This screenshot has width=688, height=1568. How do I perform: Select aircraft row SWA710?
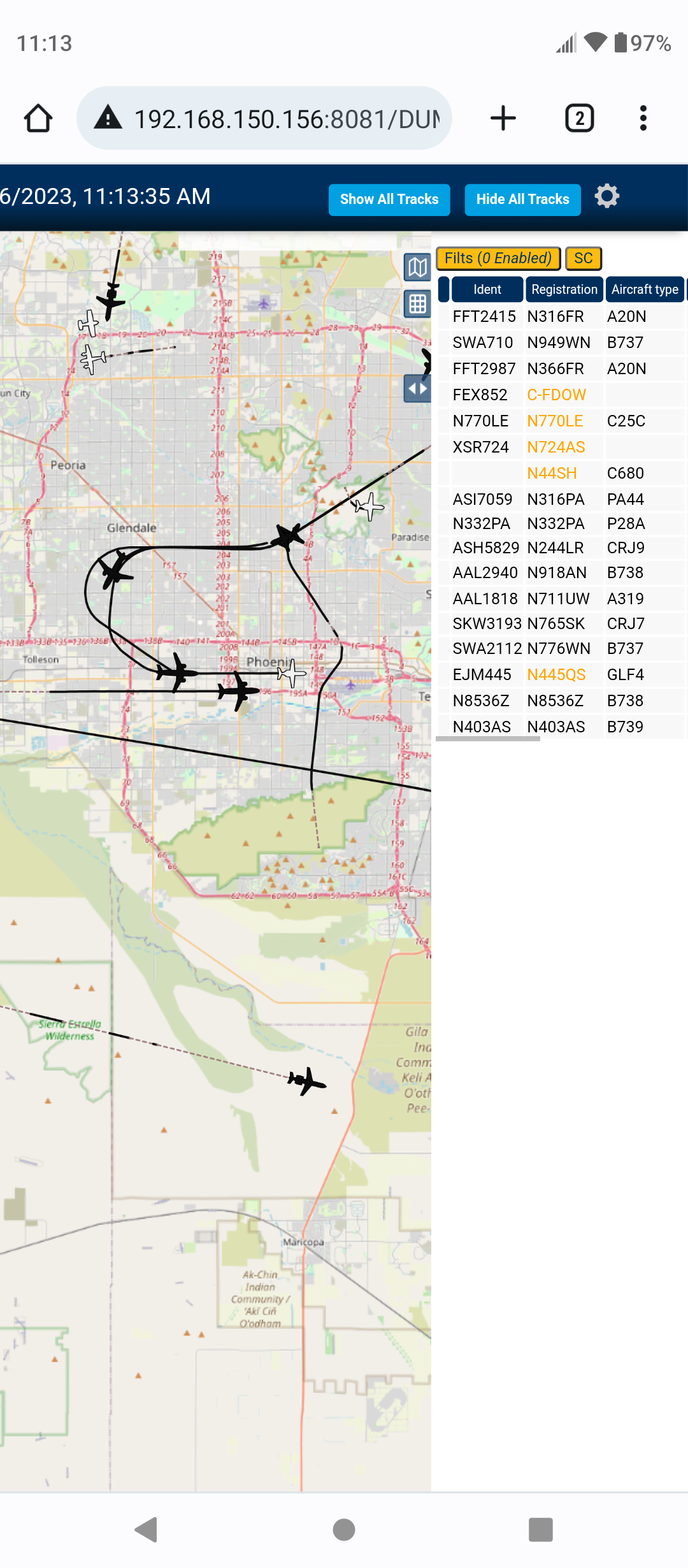561,342
